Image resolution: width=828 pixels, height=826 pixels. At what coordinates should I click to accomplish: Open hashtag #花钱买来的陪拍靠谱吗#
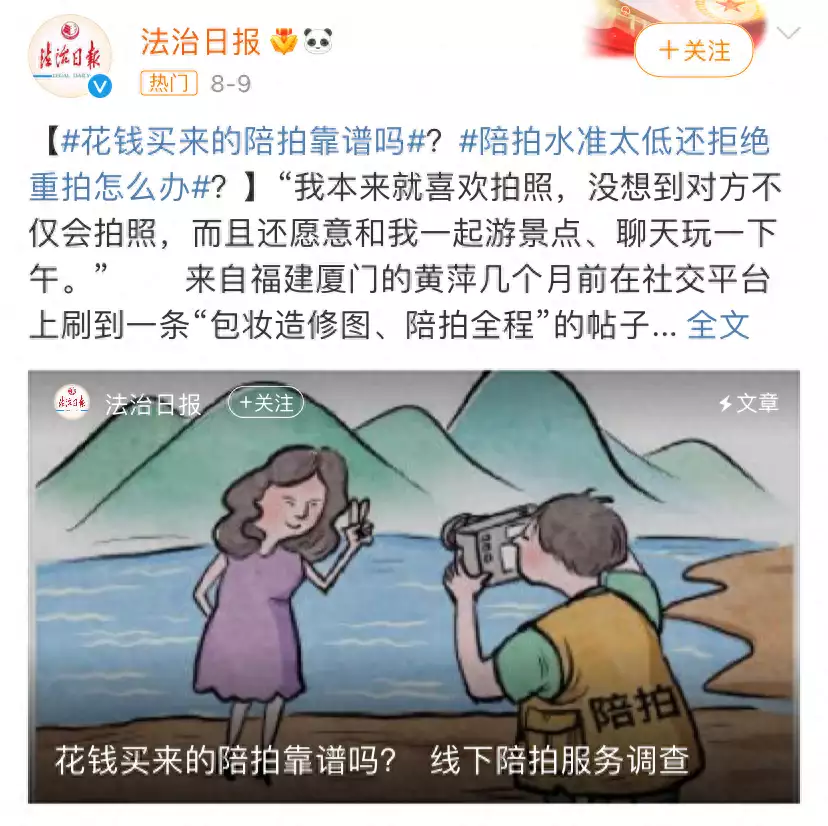[243, 143]
